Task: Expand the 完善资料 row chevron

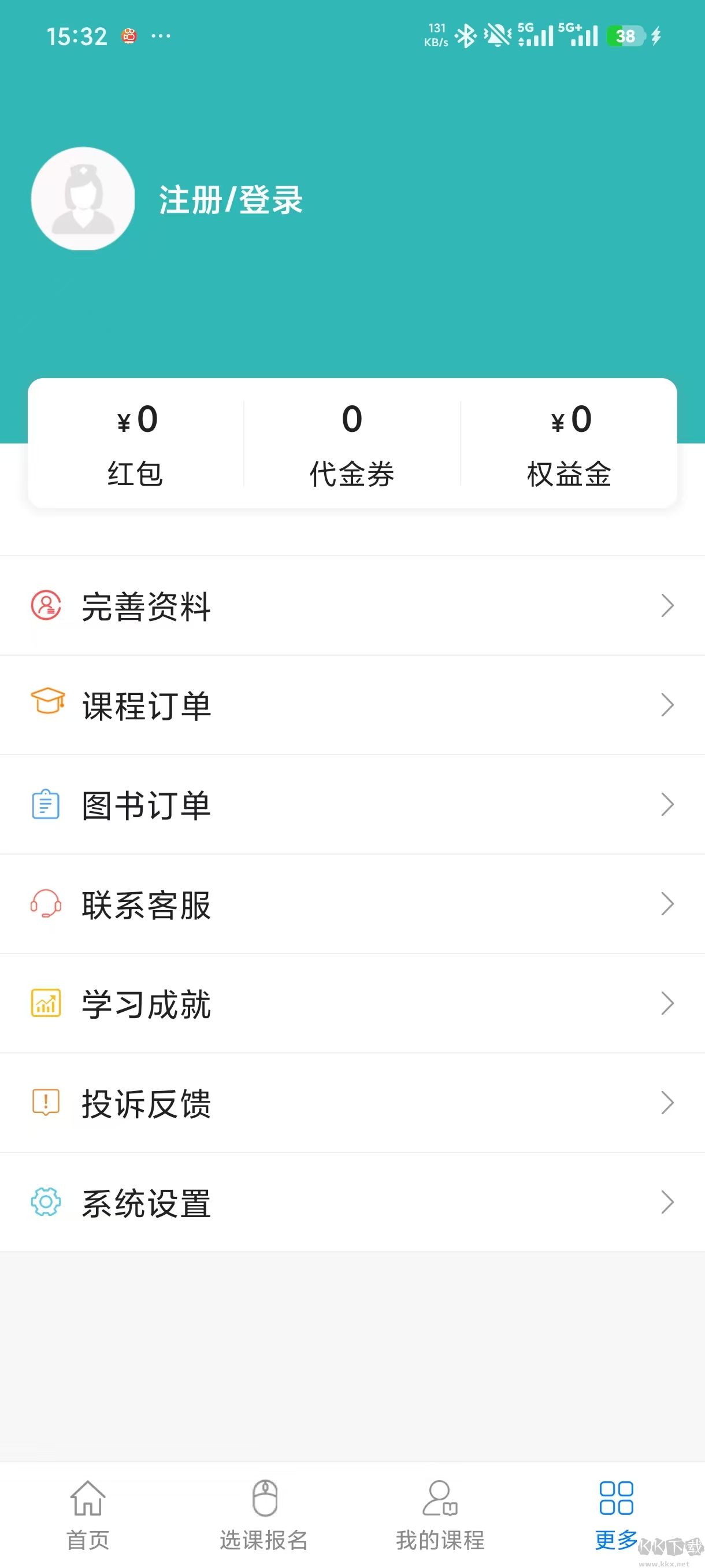Action: tap(667, 606)
